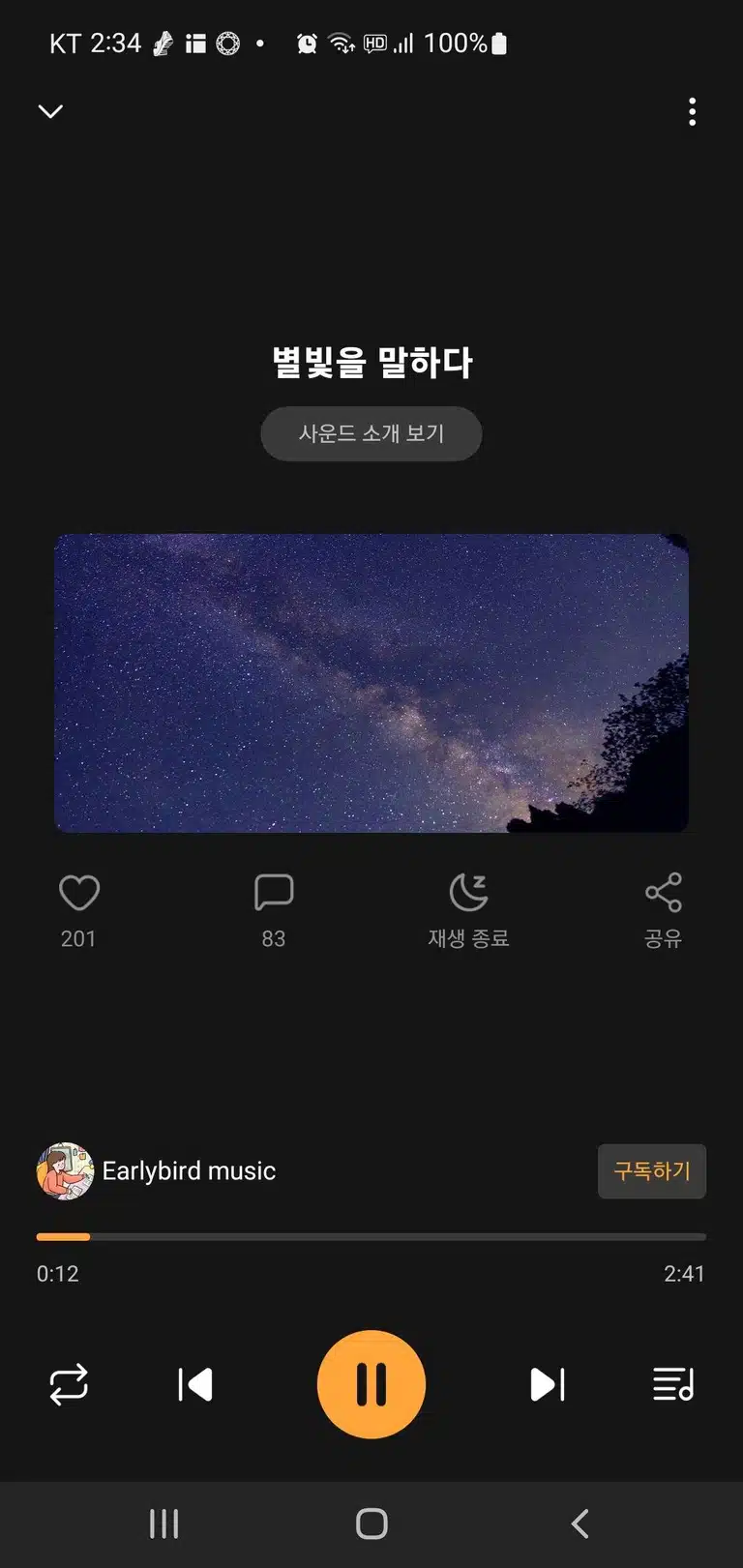Go back using system back button
This screenshot has height=1568, width=743.
pos(580,1524)
